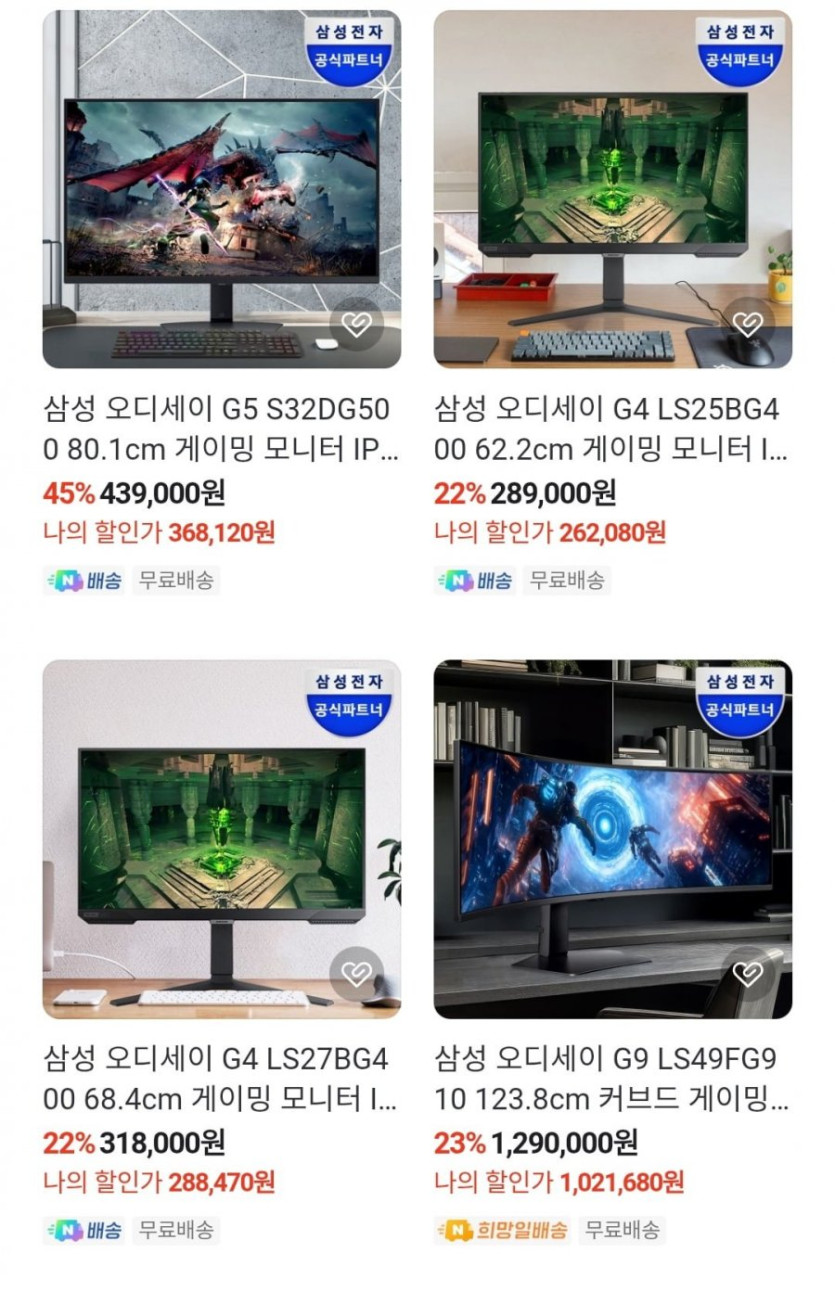Open the Odyssey G5 S32DG500 monitor listing
Screen dimensions: 835x1291
(x=221, y=429)
